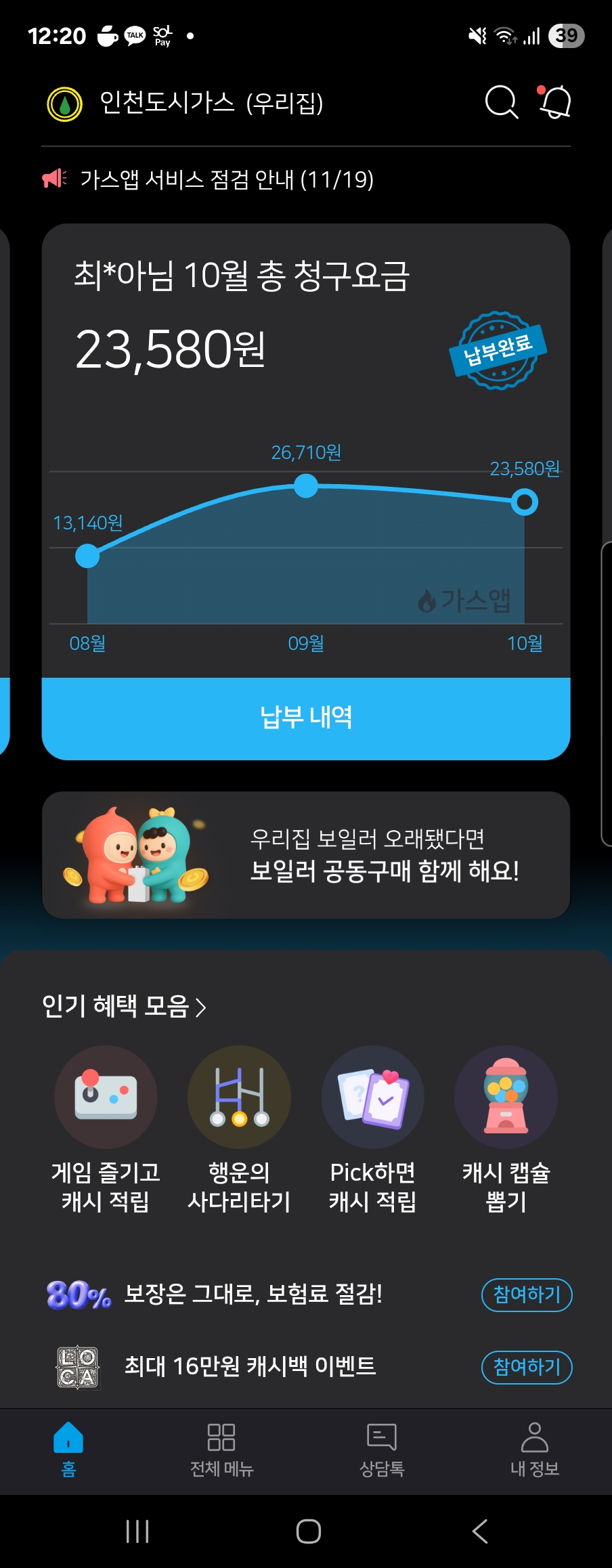Open the 보일러 공동구매 banner
612x1568 pixels.
(x=306, y=855)
